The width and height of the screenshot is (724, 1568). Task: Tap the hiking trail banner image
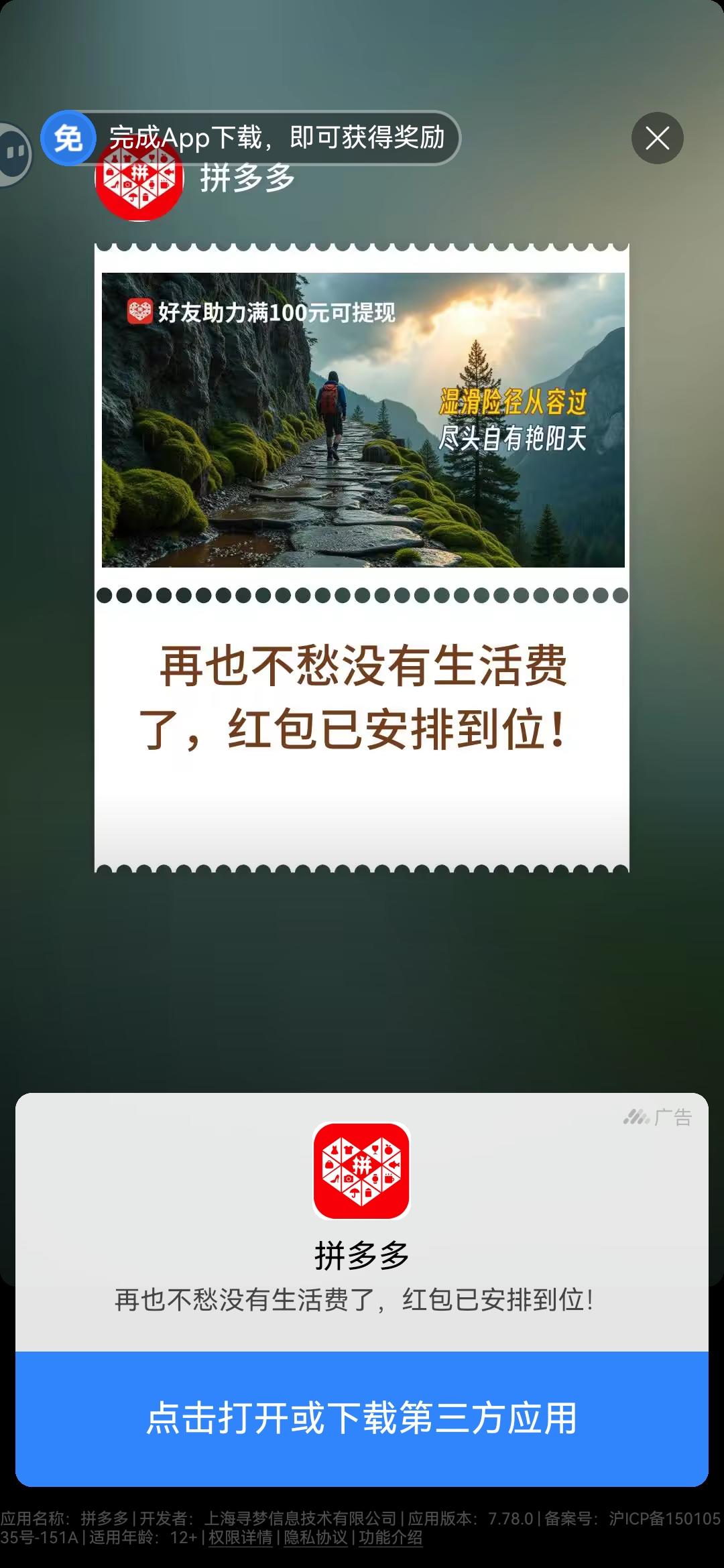(362, 419)
